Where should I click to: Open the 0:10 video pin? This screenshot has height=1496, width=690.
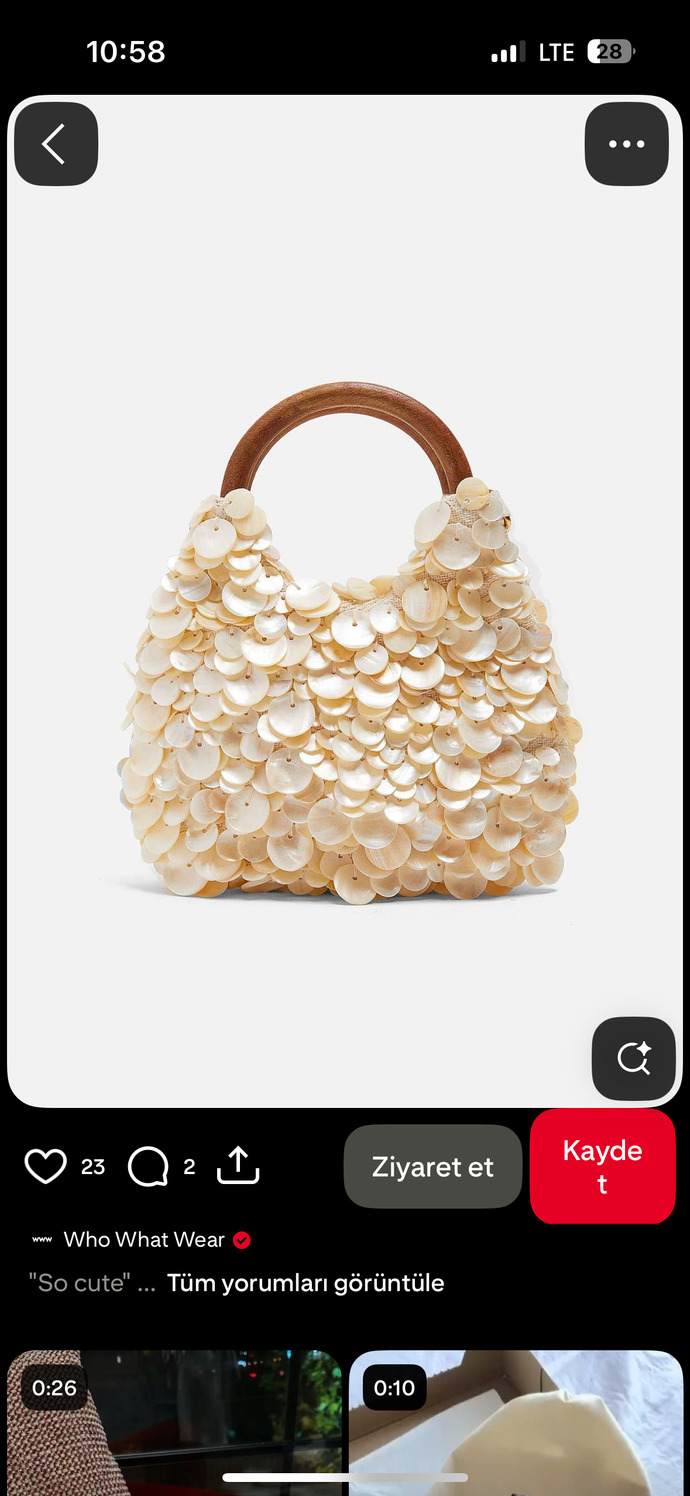click(x=516, y=1422)
